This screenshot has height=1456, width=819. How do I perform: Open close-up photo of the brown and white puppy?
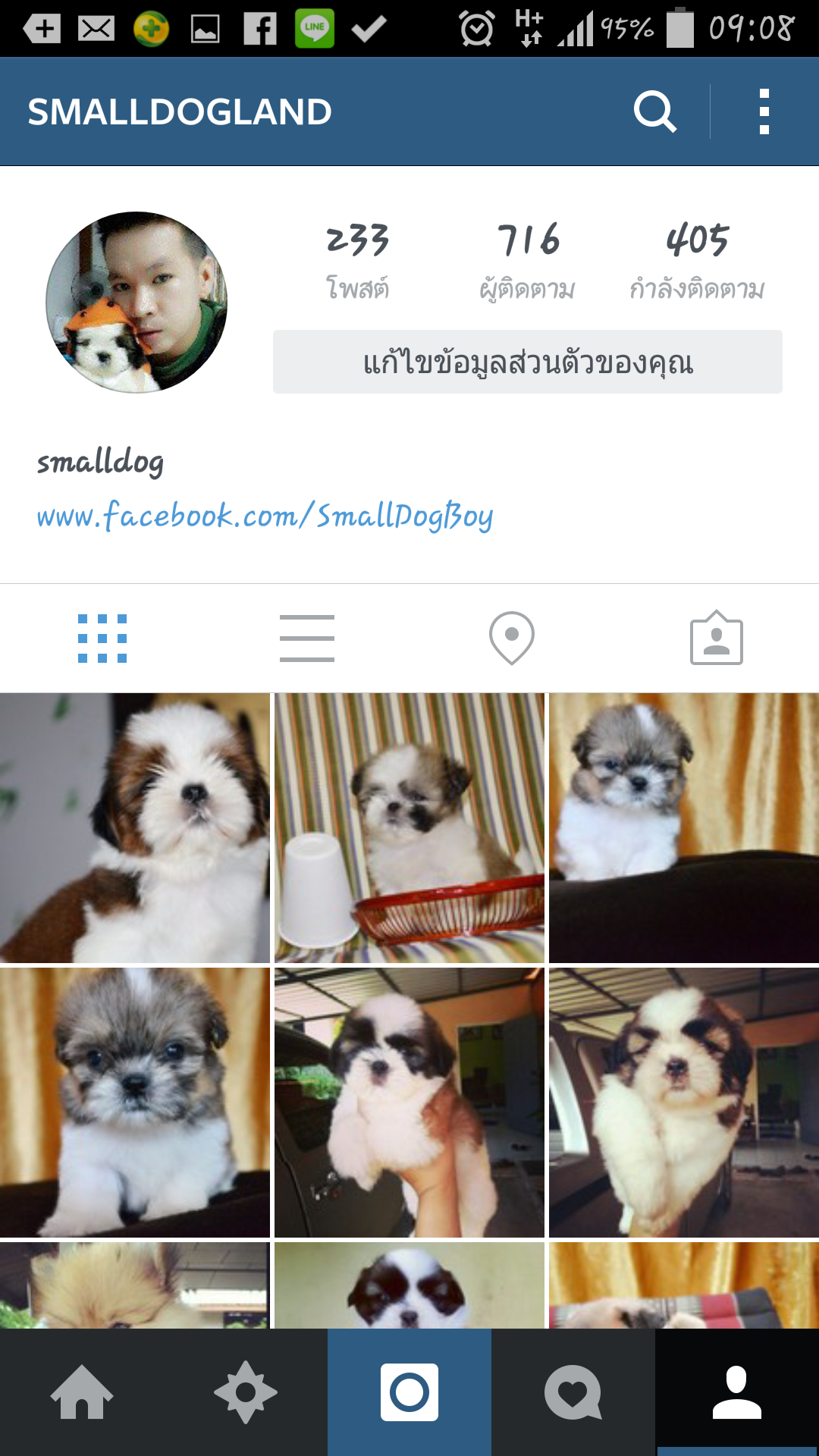(x=135, y=827)
